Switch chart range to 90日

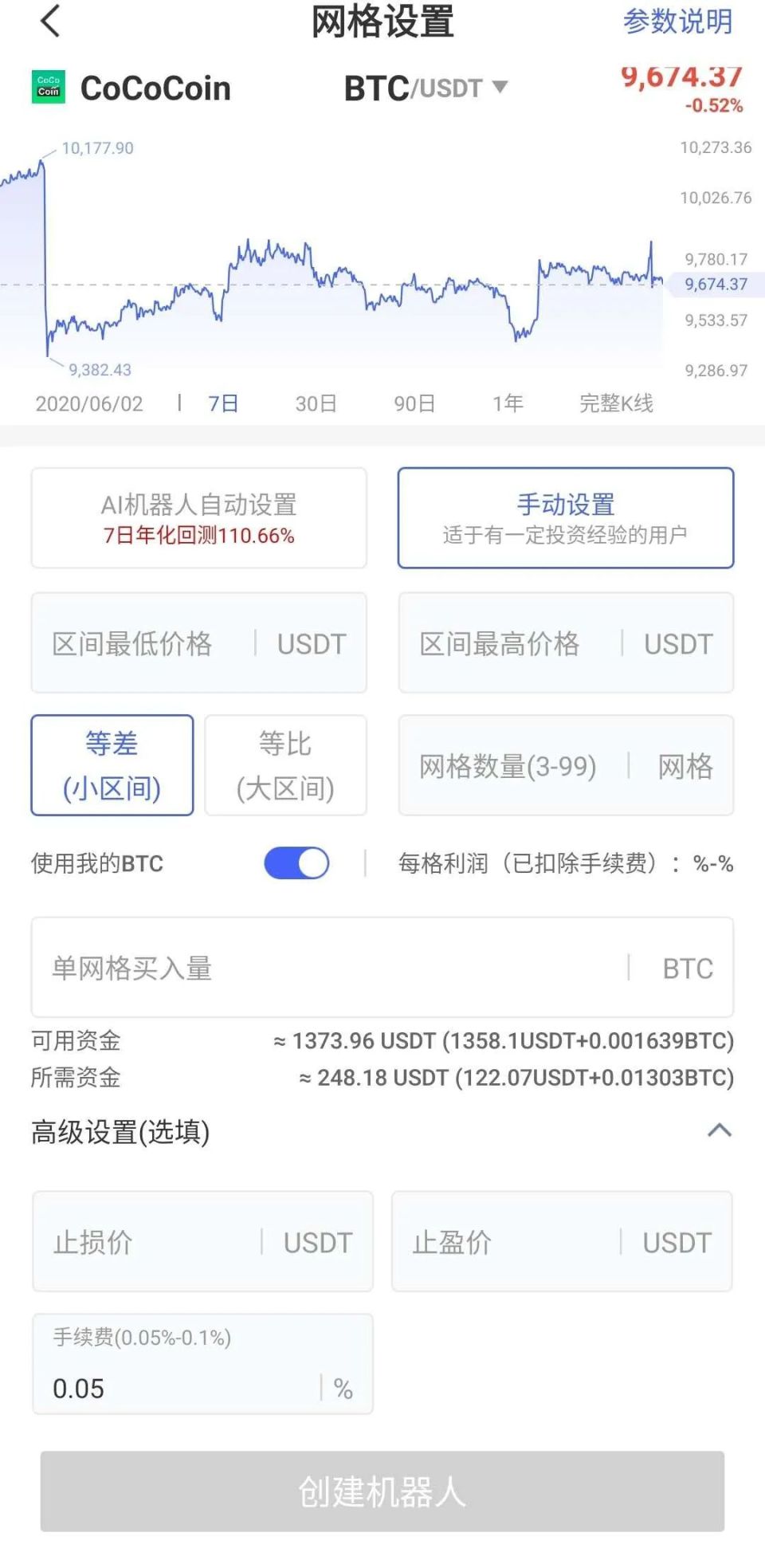(x=414, y=403)
